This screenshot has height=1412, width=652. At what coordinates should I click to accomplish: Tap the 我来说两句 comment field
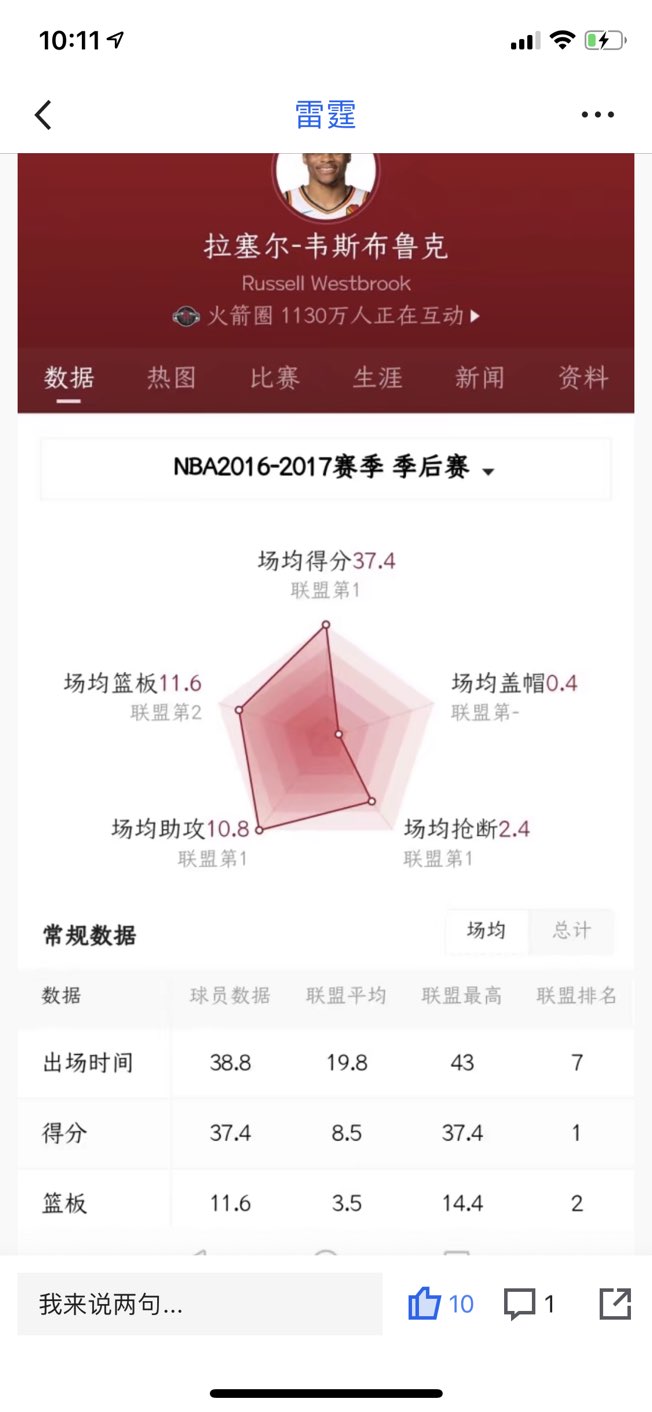pos(200,1304)
